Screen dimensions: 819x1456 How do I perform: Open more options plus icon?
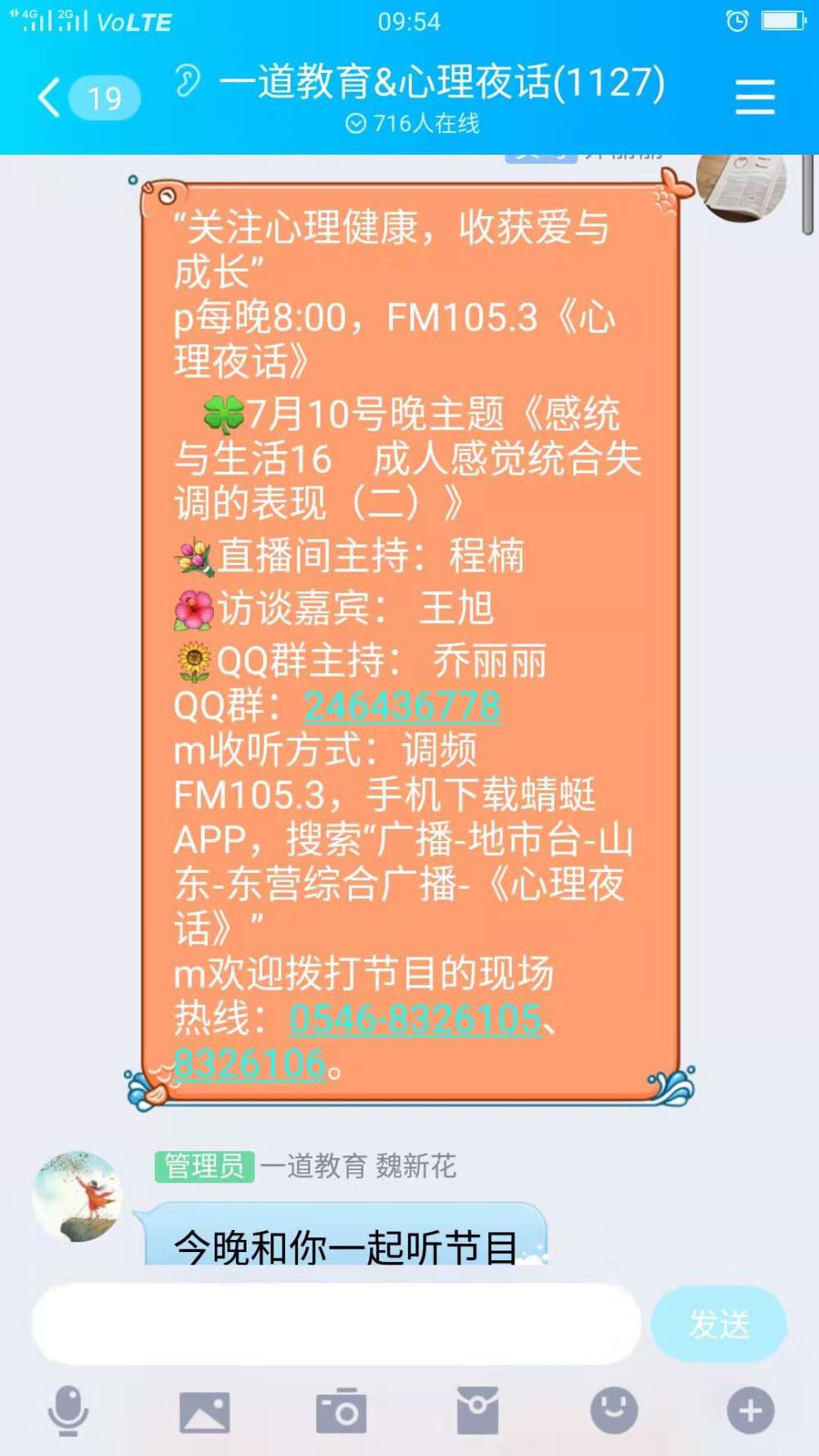750,1410
